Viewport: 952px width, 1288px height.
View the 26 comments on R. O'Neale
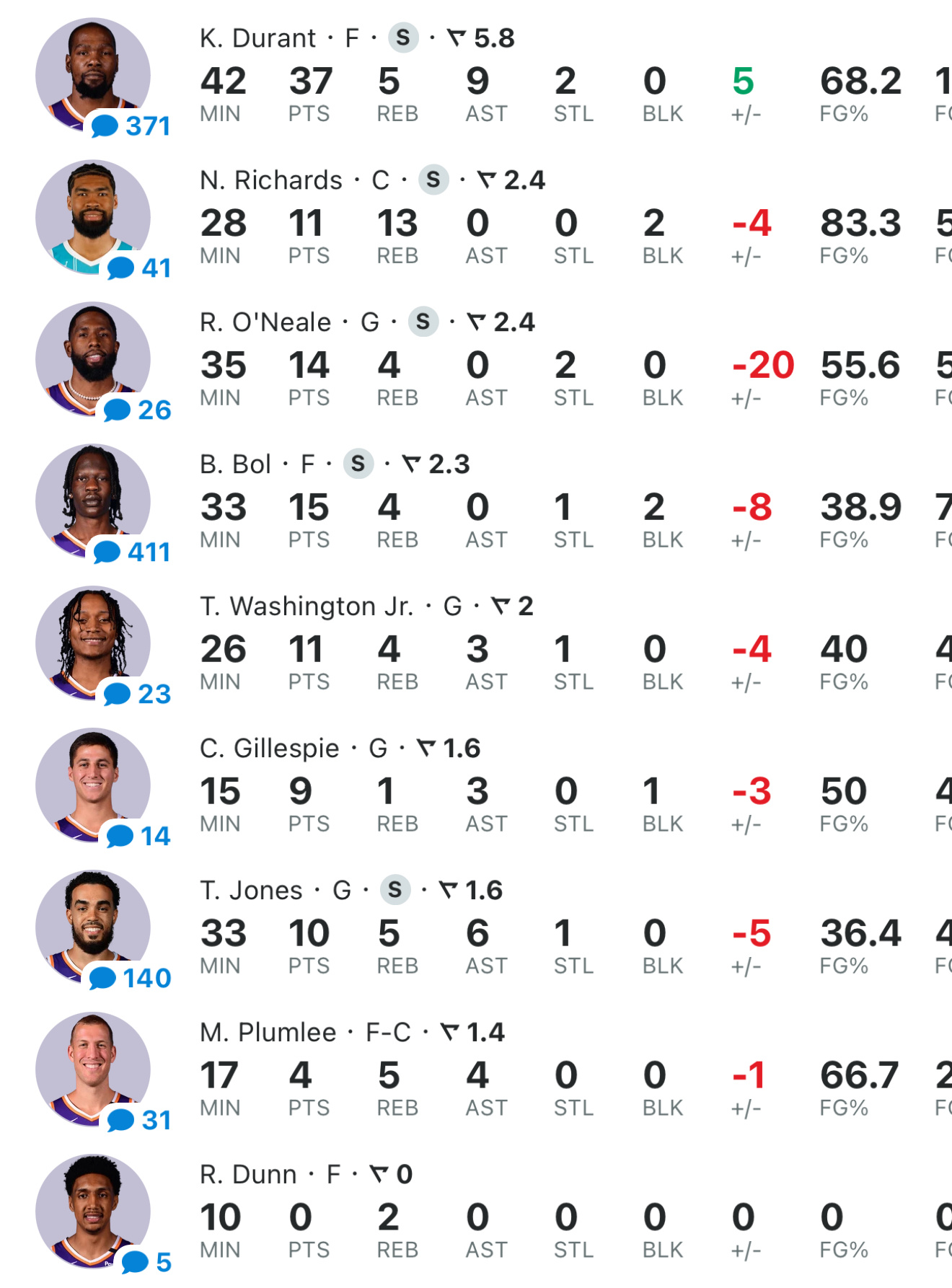click(x=138, y=410)
